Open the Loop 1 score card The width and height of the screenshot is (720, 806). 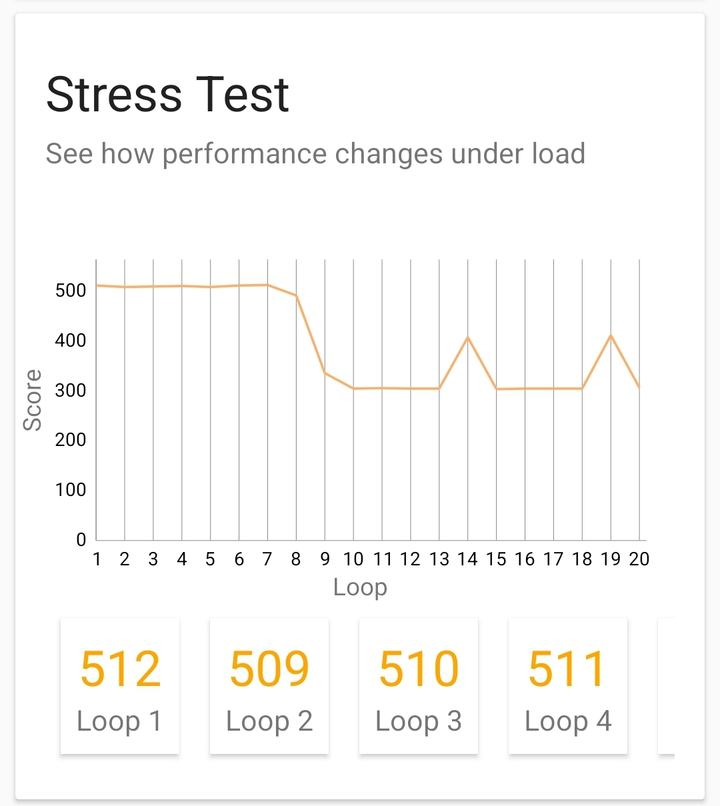click(120, 686)
